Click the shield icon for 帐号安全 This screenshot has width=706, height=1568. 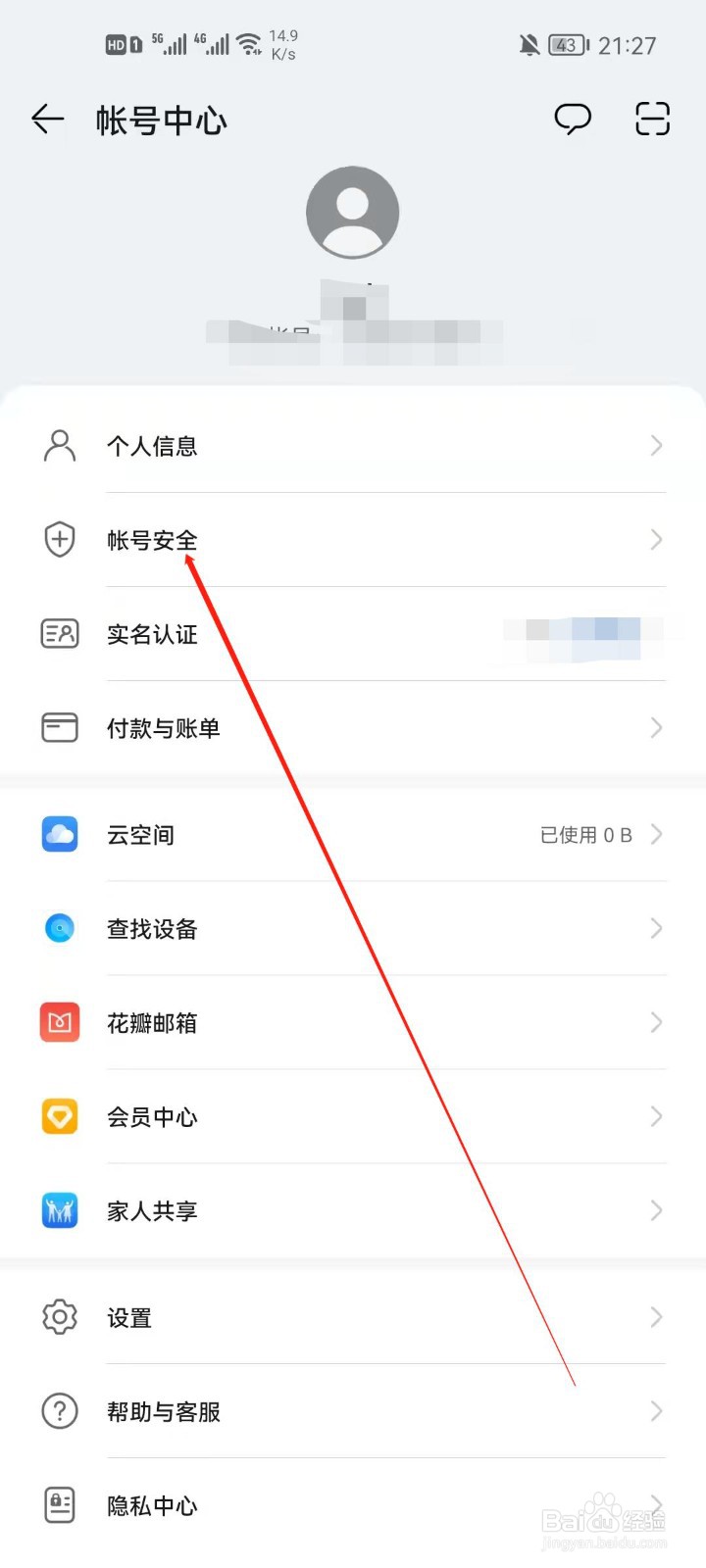pyautogui.click(x=59, y=540)
